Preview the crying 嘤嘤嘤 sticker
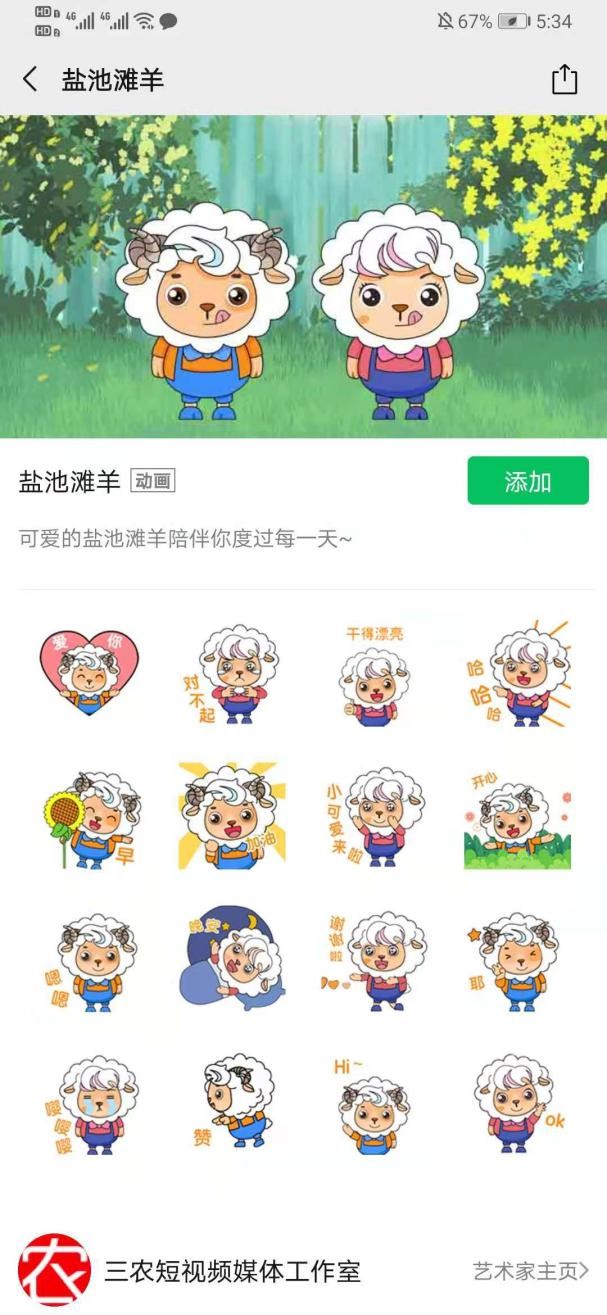607x1315 pixels. tap(90, 1103)
